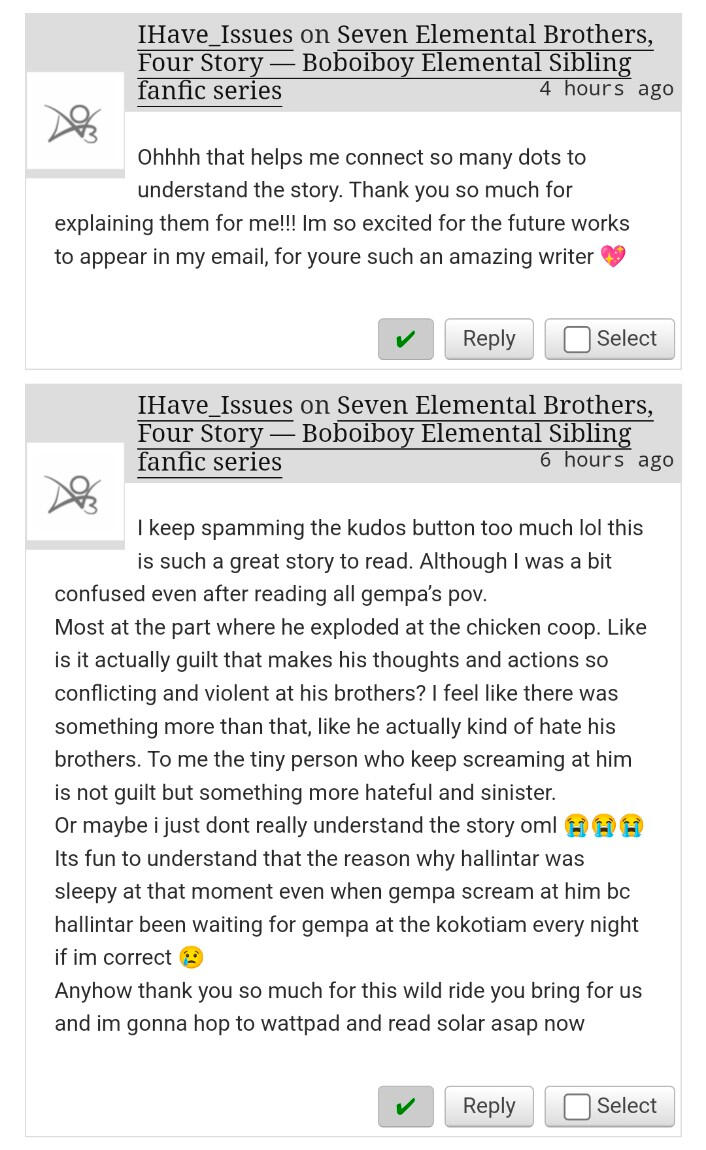
Task: Reply to the 4 hours ago comment
Action: tap(489, 339)
